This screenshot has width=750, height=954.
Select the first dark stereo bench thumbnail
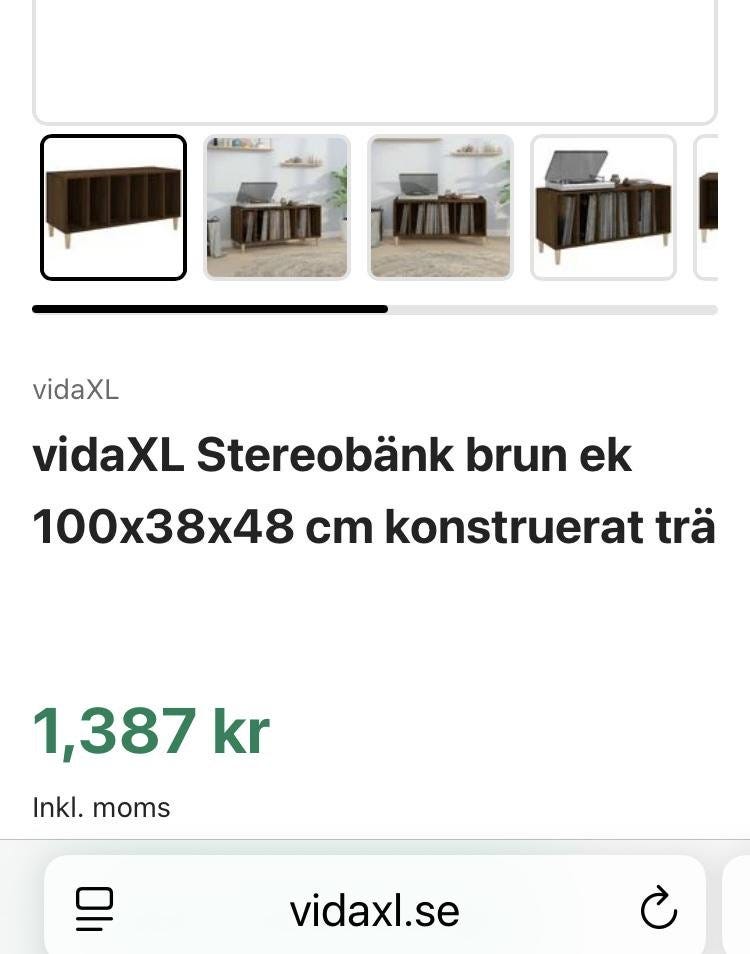click(x=113, y=206)
